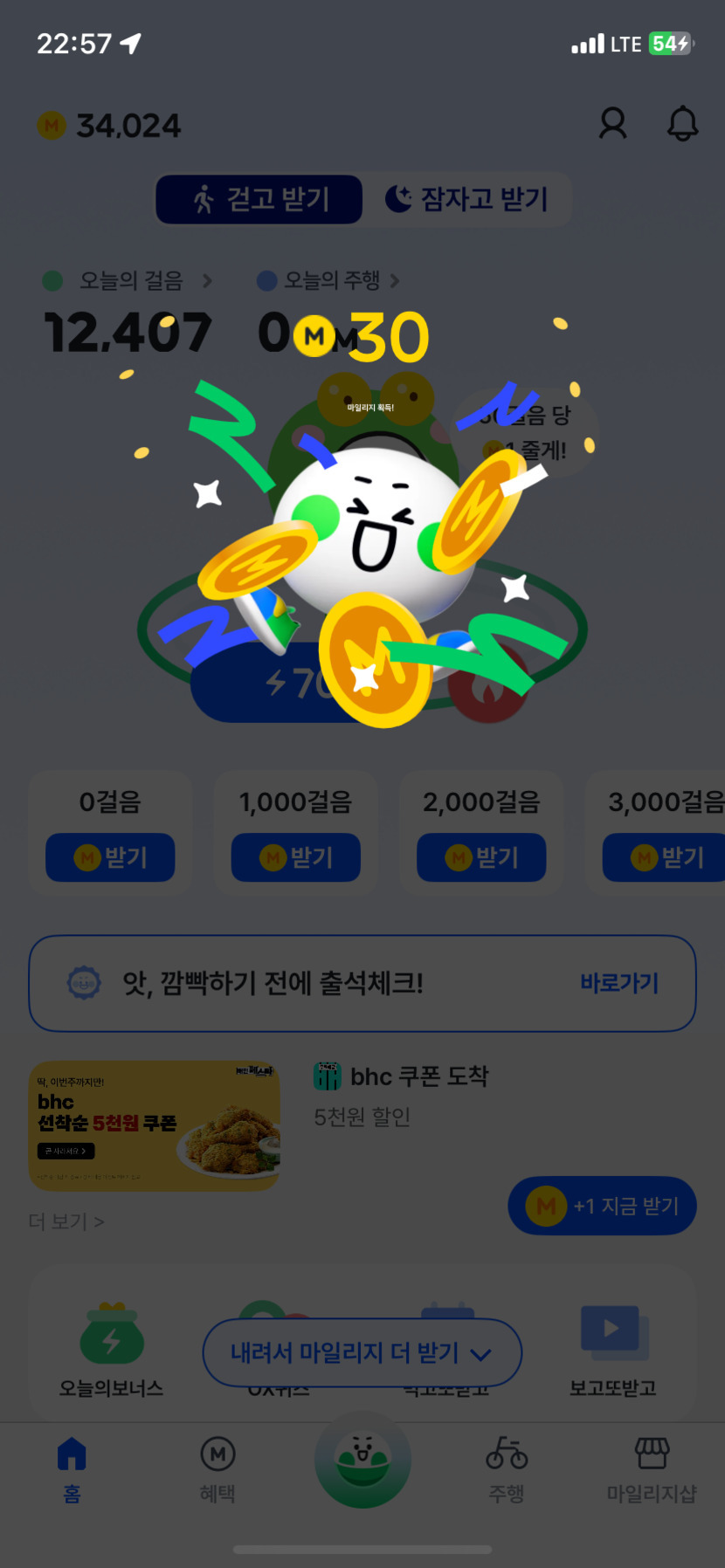Viewport: 725px width, 1568px height.
Task: Tap 더 보기 link
Action: (66, 1221)
